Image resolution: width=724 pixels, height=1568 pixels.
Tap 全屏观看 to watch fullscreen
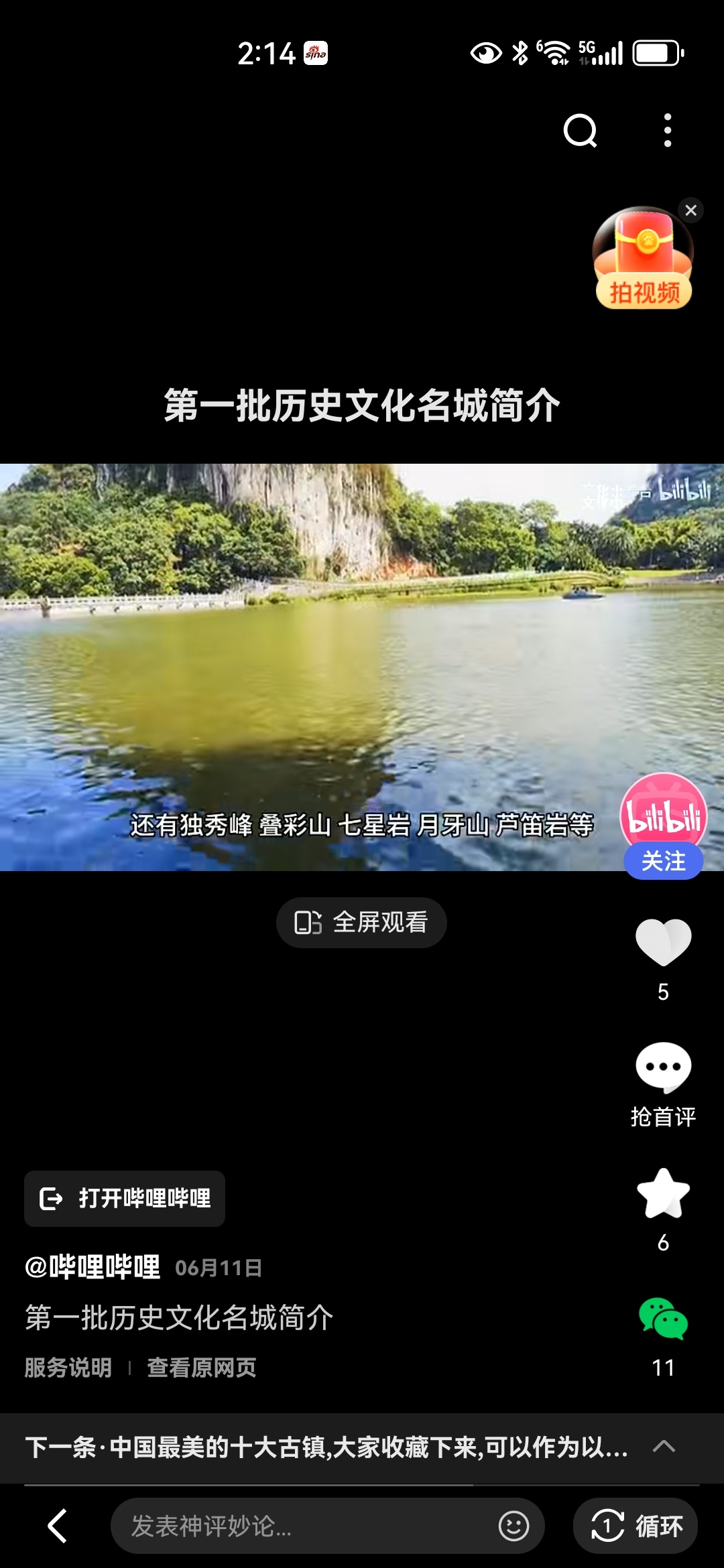click(x=361, y=923)
